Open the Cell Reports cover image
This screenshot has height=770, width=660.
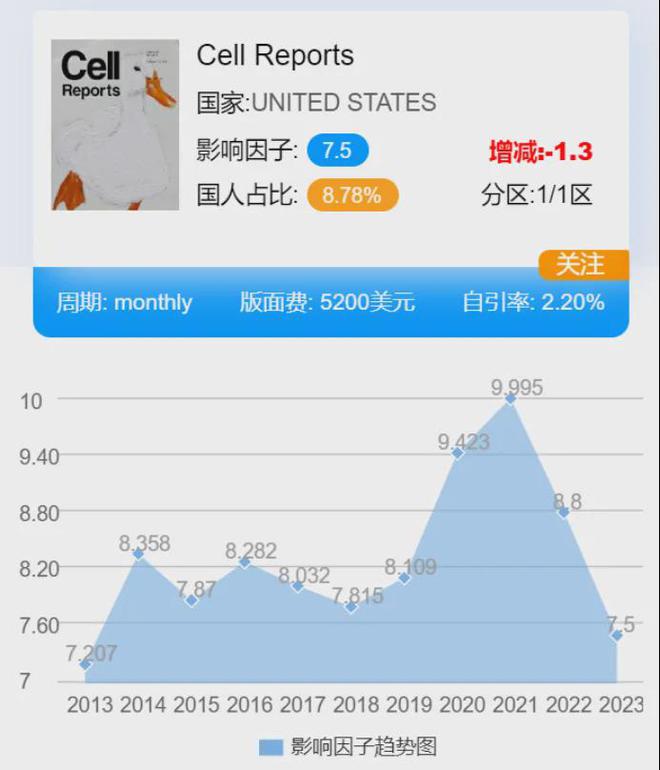tap(115, 125)
